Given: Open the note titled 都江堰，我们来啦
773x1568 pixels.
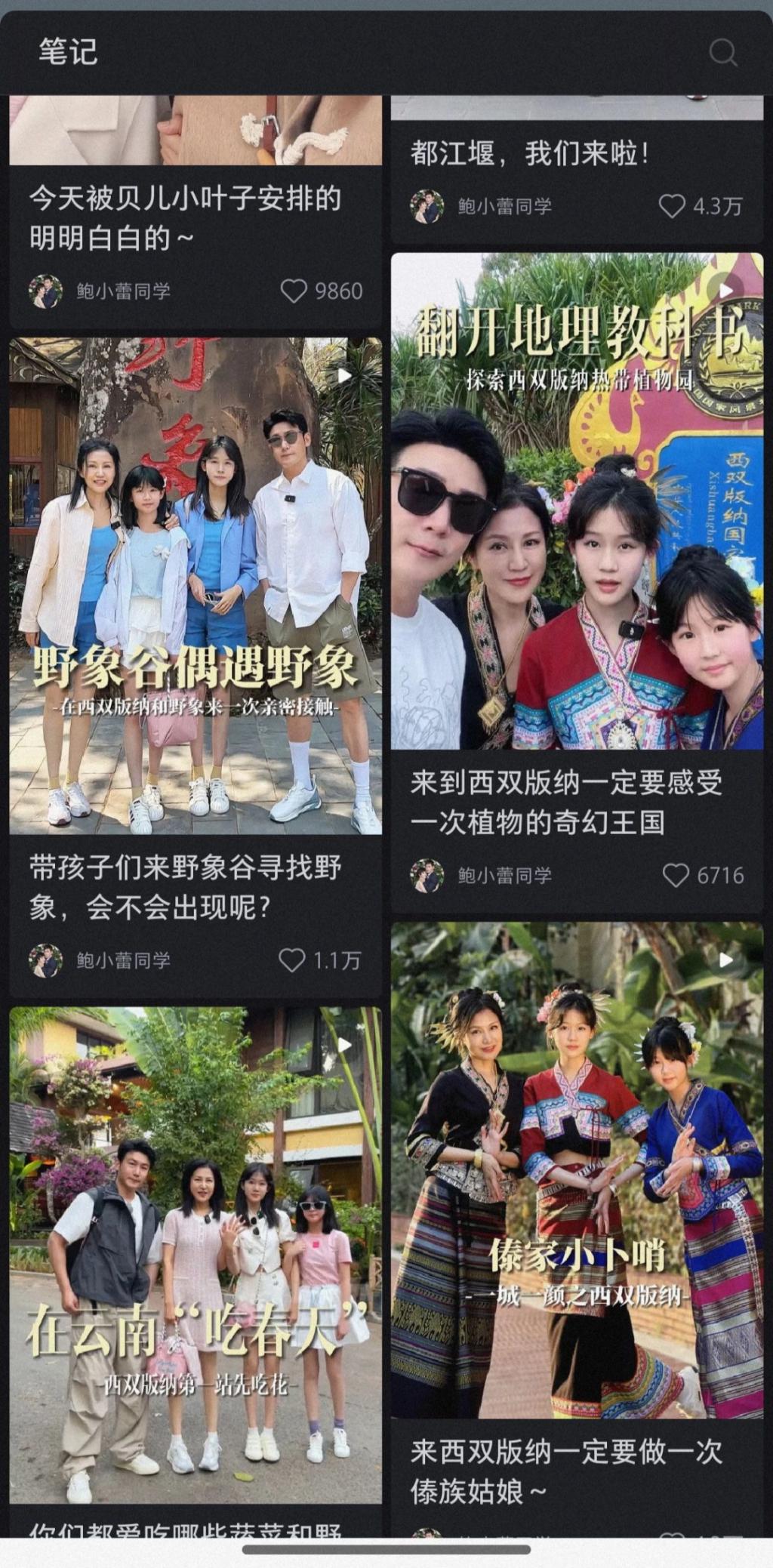Looking at the screenshot, I should pyautogui.click(x=528, y=154).
